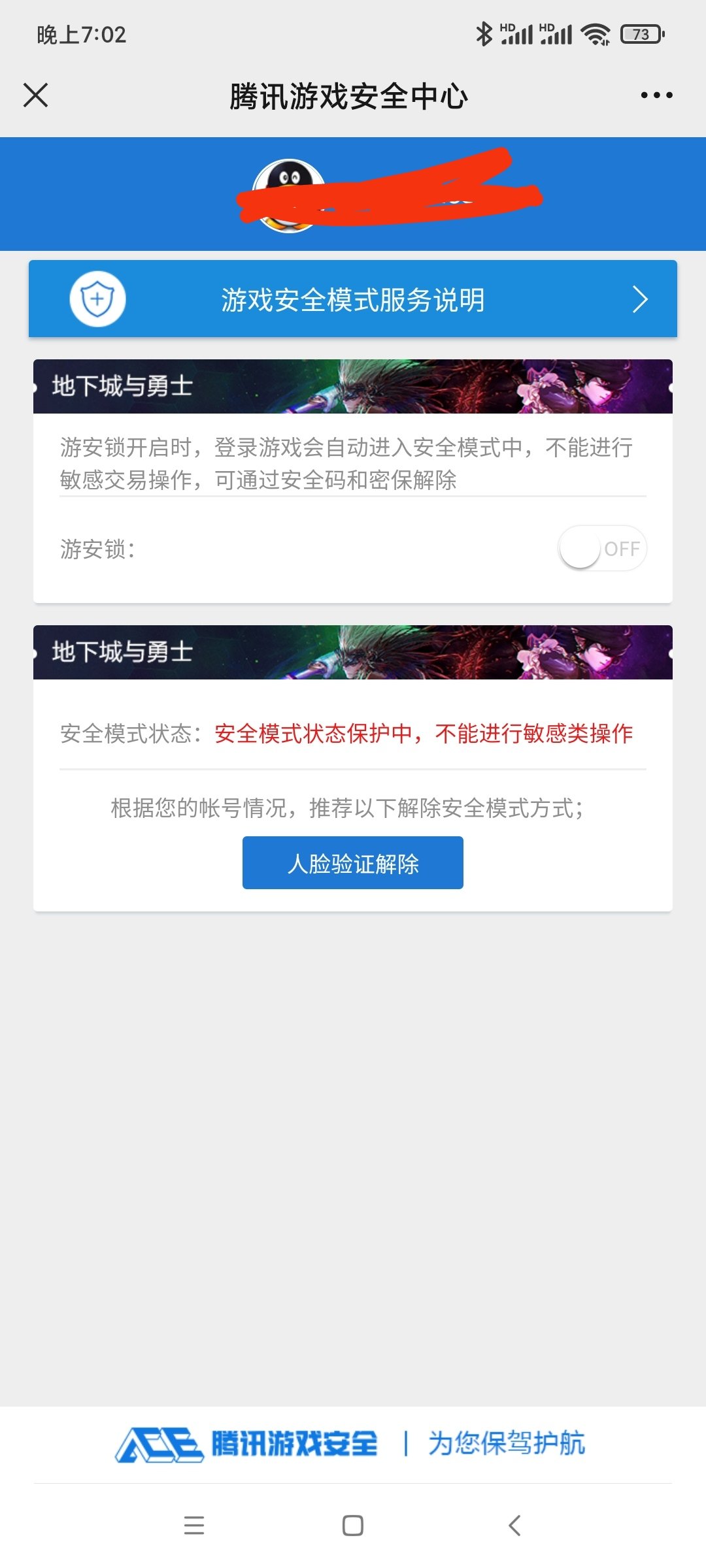Turn on the 游安锁 switch

pos(601,549)
